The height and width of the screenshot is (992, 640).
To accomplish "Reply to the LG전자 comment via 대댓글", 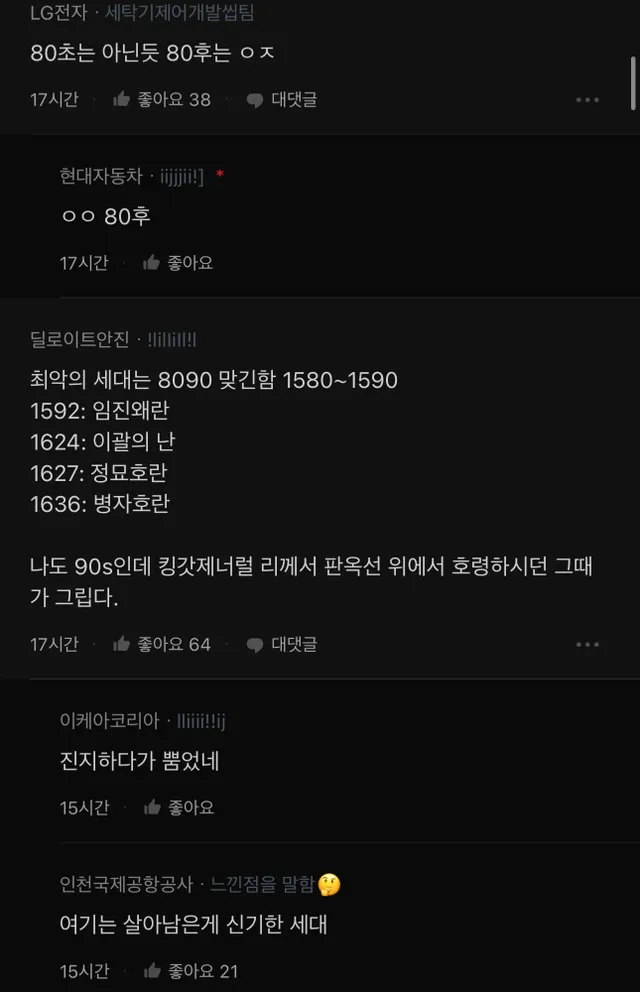I will 282,99.
